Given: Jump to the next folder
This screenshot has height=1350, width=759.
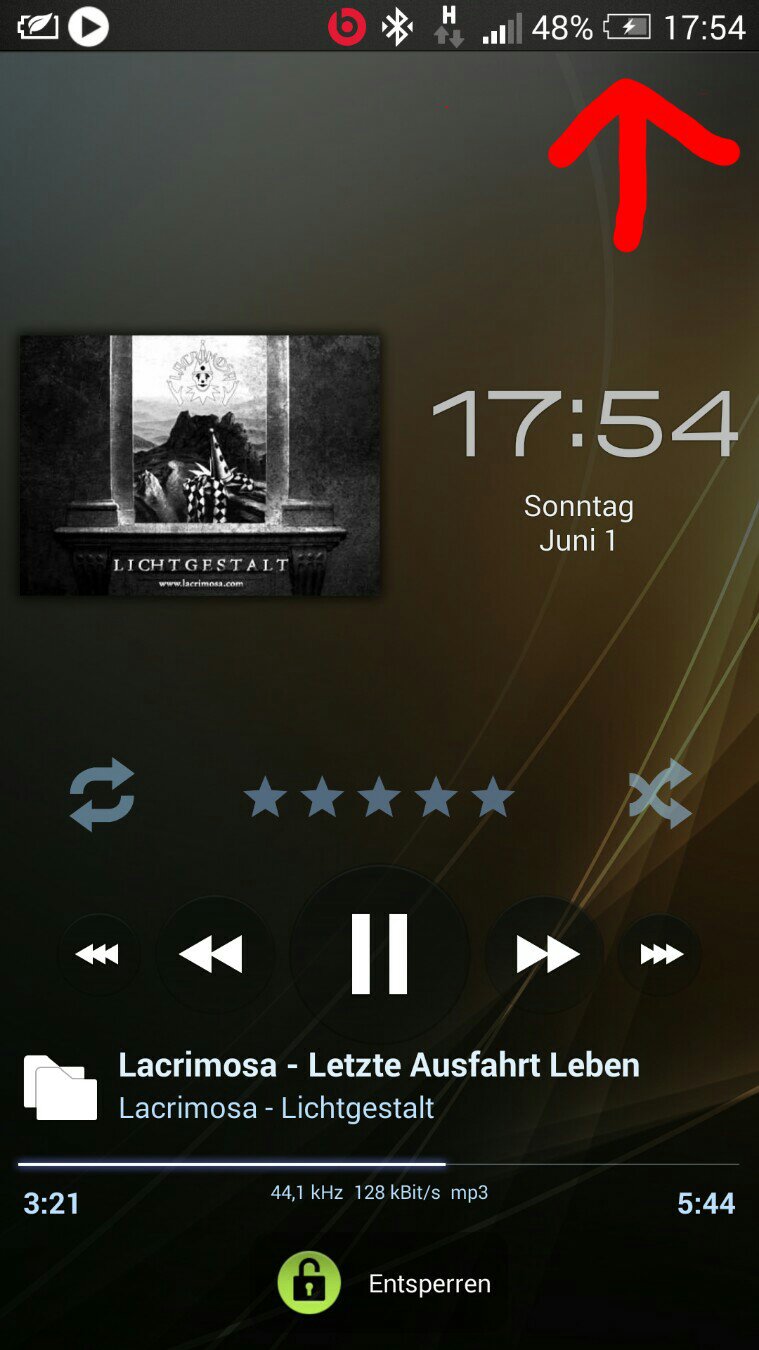Looking at the screenshot, I should (660, 955).
